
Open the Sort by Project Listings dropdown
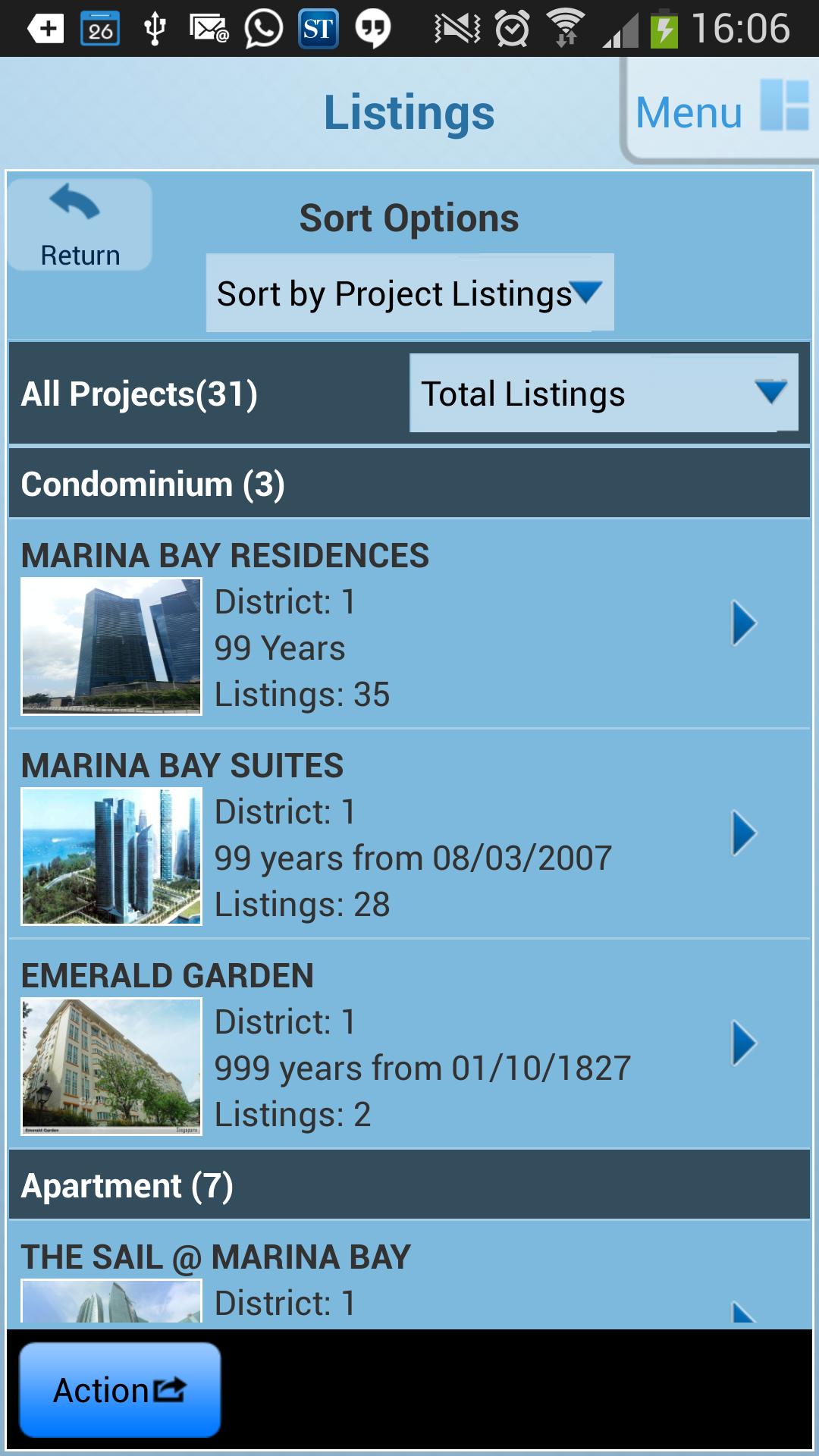[408, 296]
